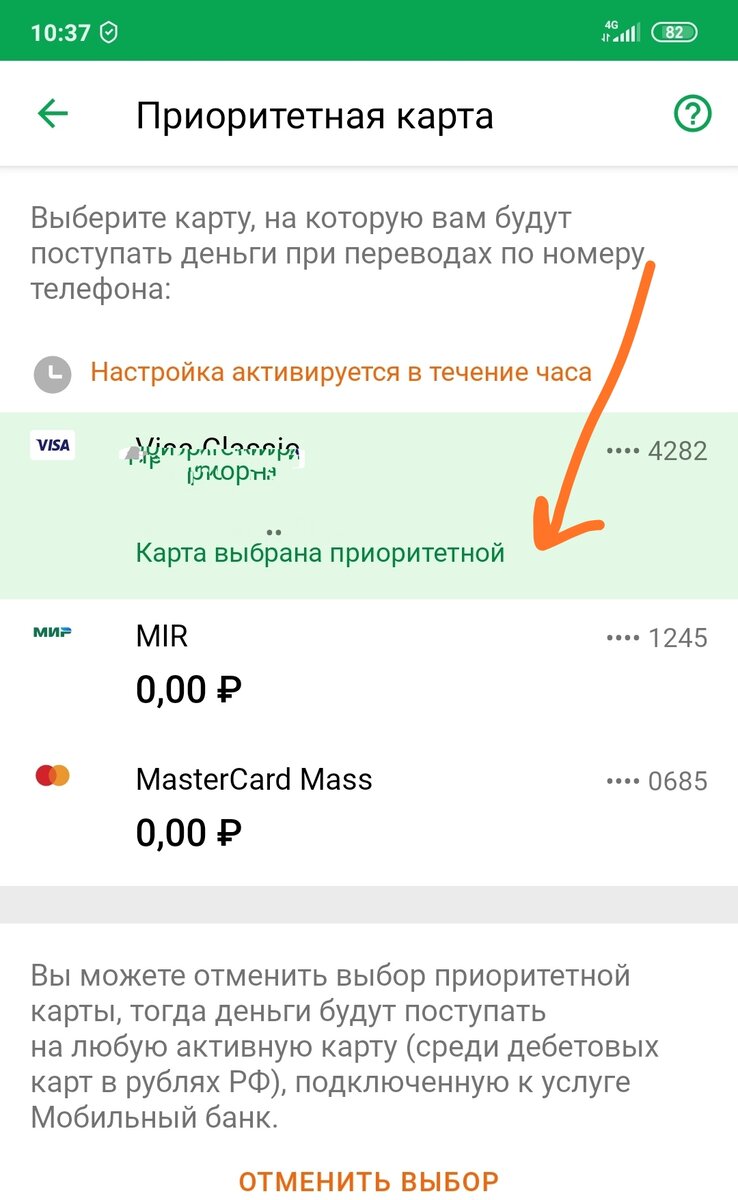This screenshot has width=738, height=1200.
Task: Select the Visa card ending in 4282
Action: point(369,505)
